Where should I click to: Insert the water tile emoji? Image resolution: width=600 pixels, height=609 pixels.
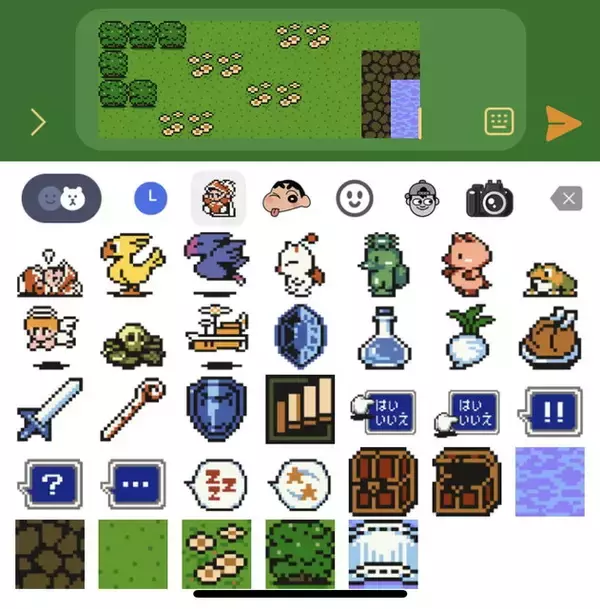(549, 481)
